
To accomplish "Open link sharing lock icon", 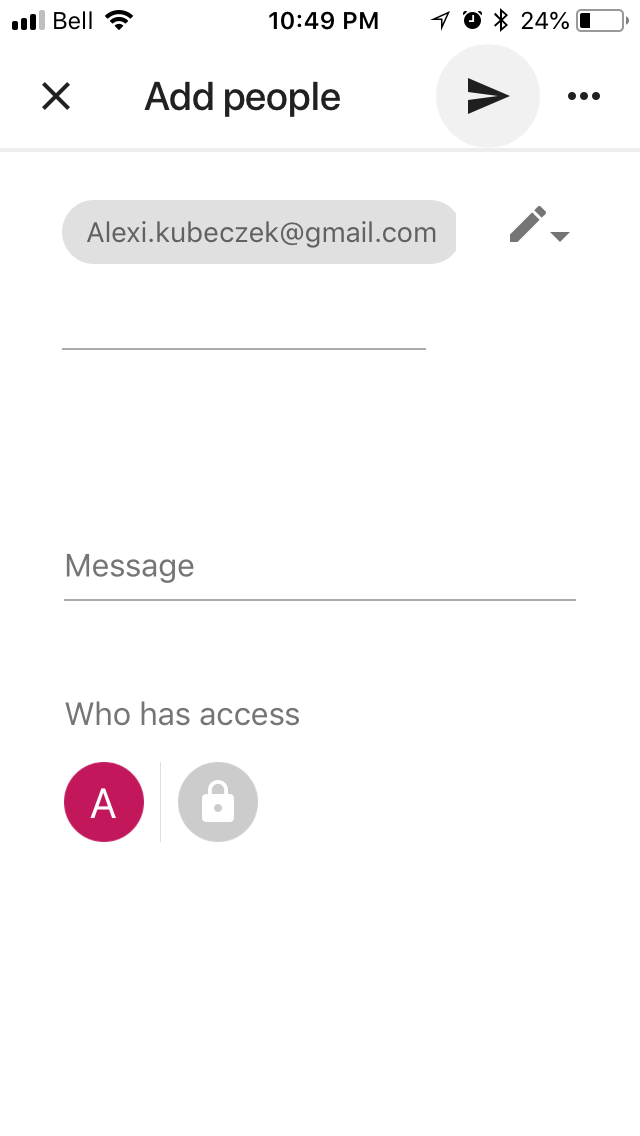I will [218, 802].
